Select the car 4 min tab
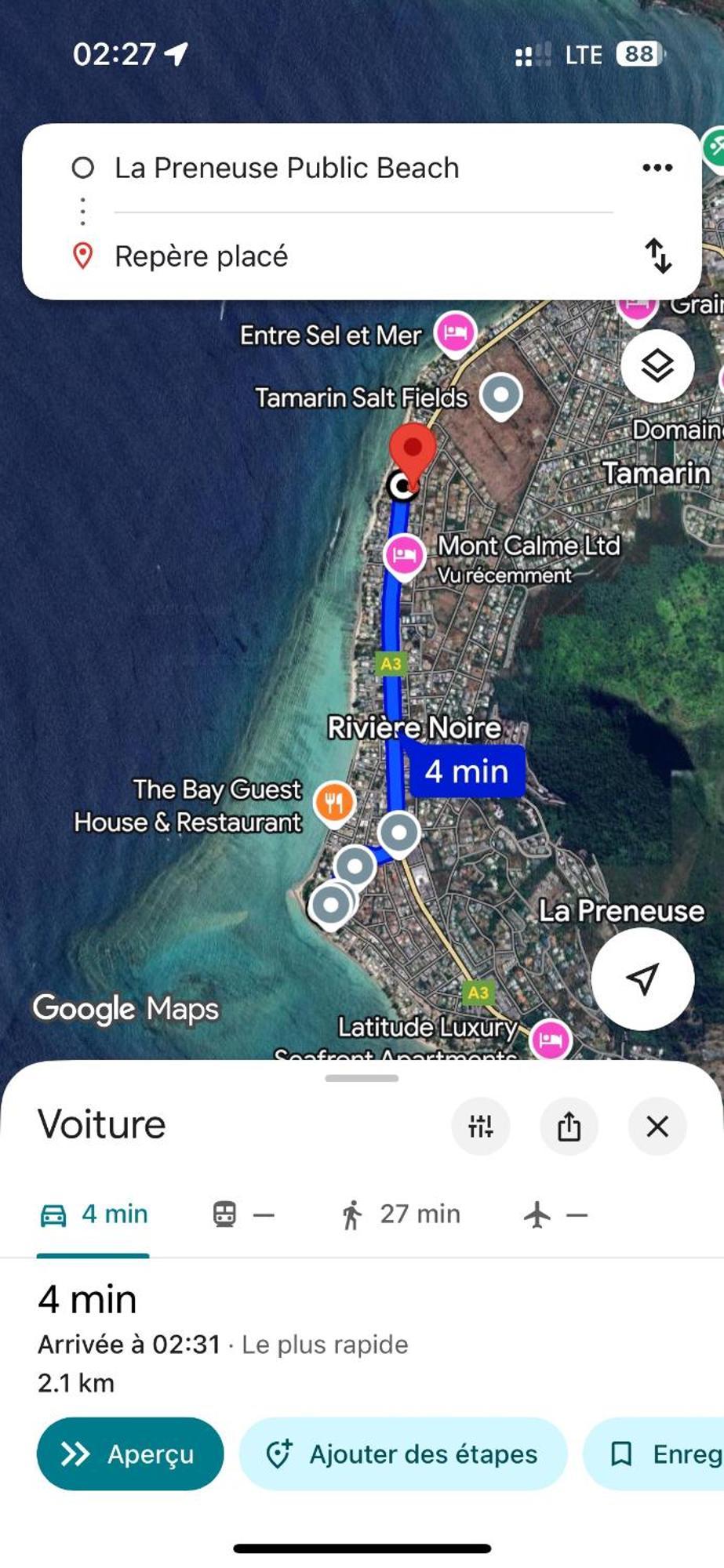Viewport: 724px width, 1568px height. click(93, 1214)
